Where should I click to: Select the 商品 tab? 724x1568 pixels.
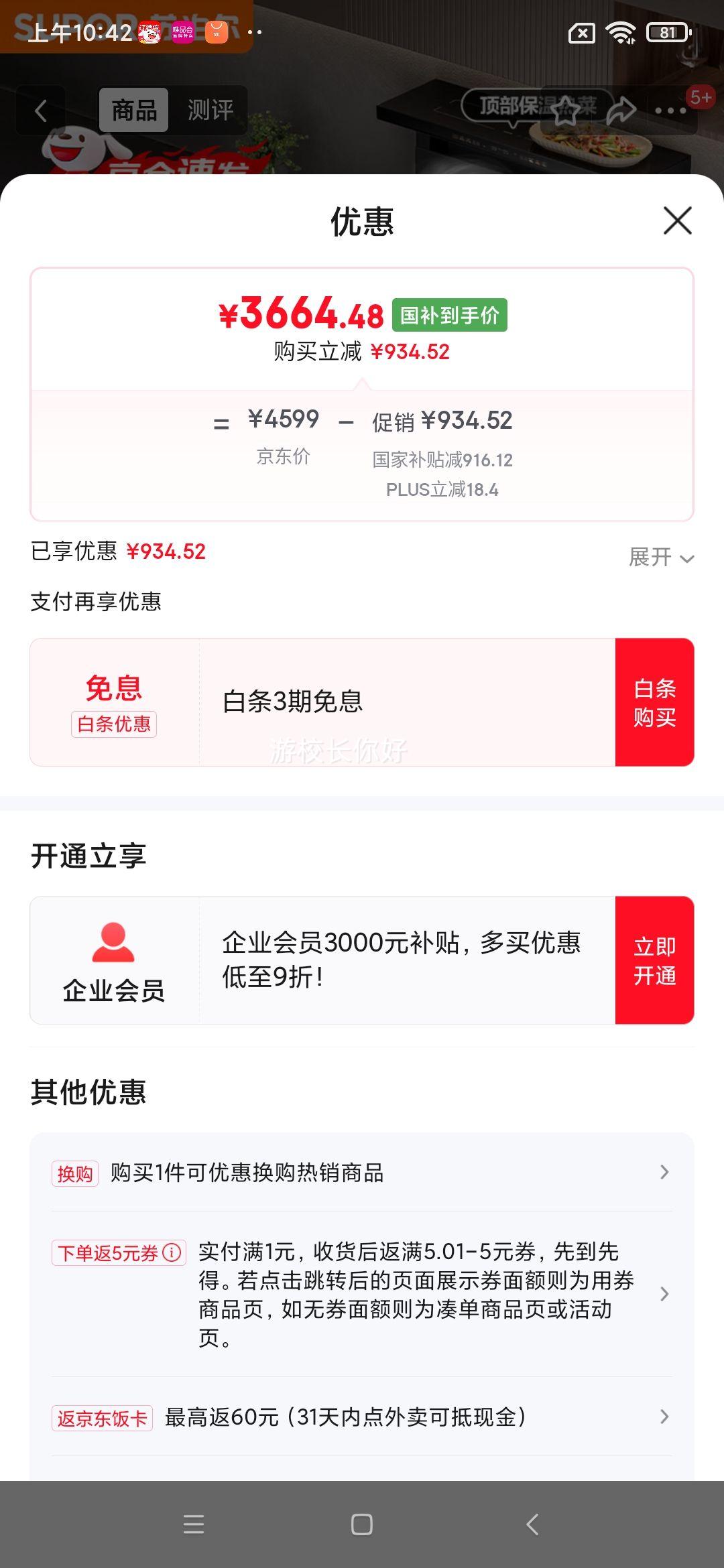(134, 110)
